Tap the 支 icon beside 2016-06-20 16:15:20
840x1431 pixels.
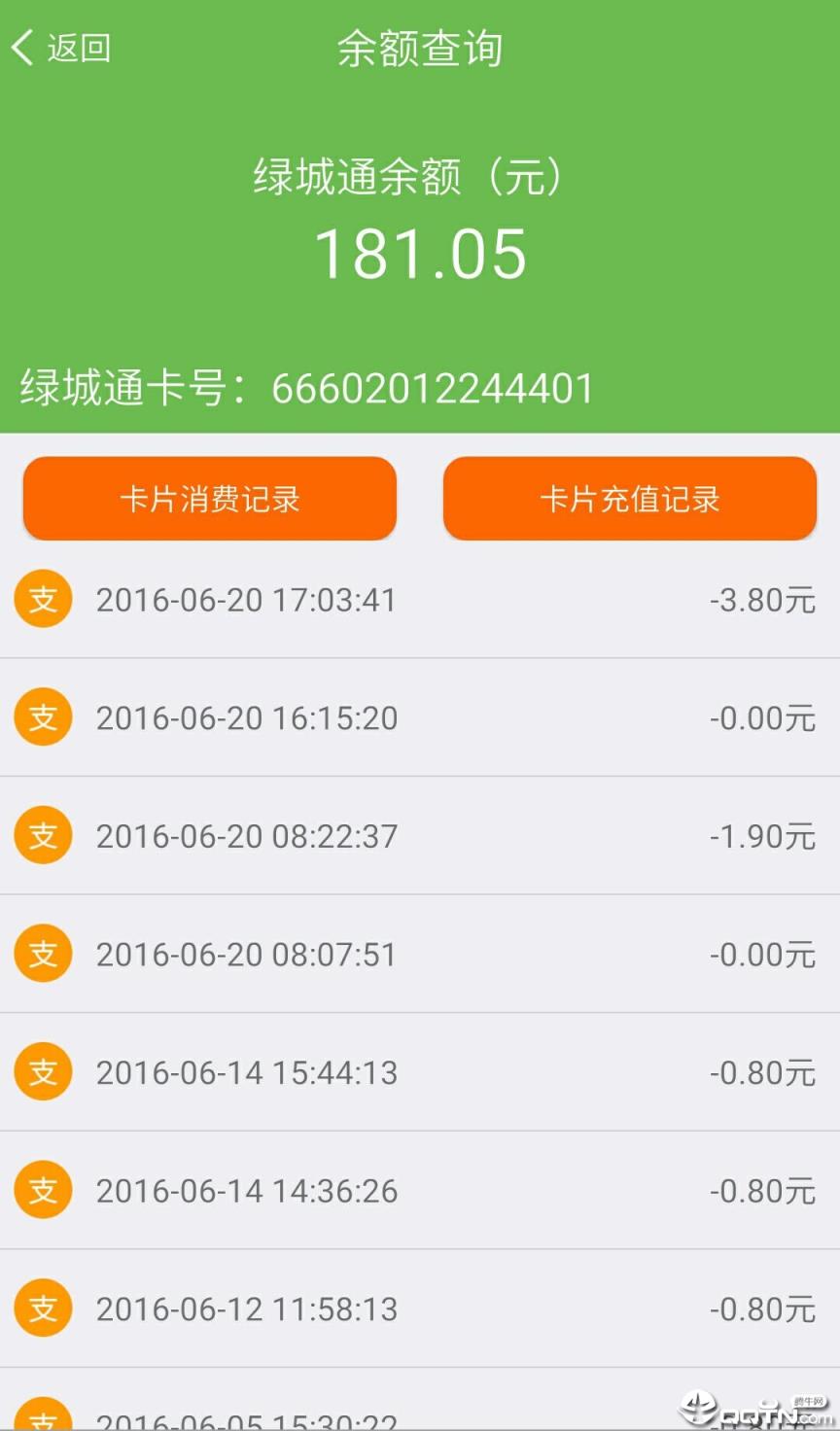43,717
